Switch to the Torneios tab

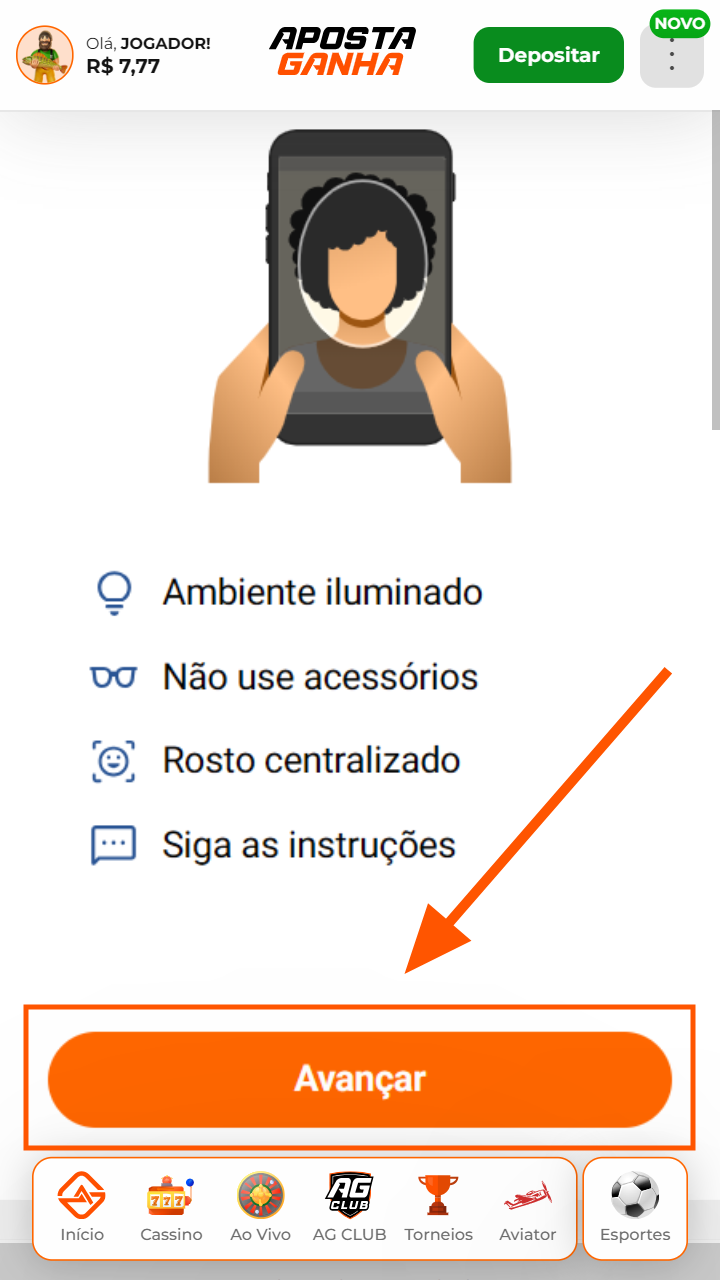tap(438, 1208)
